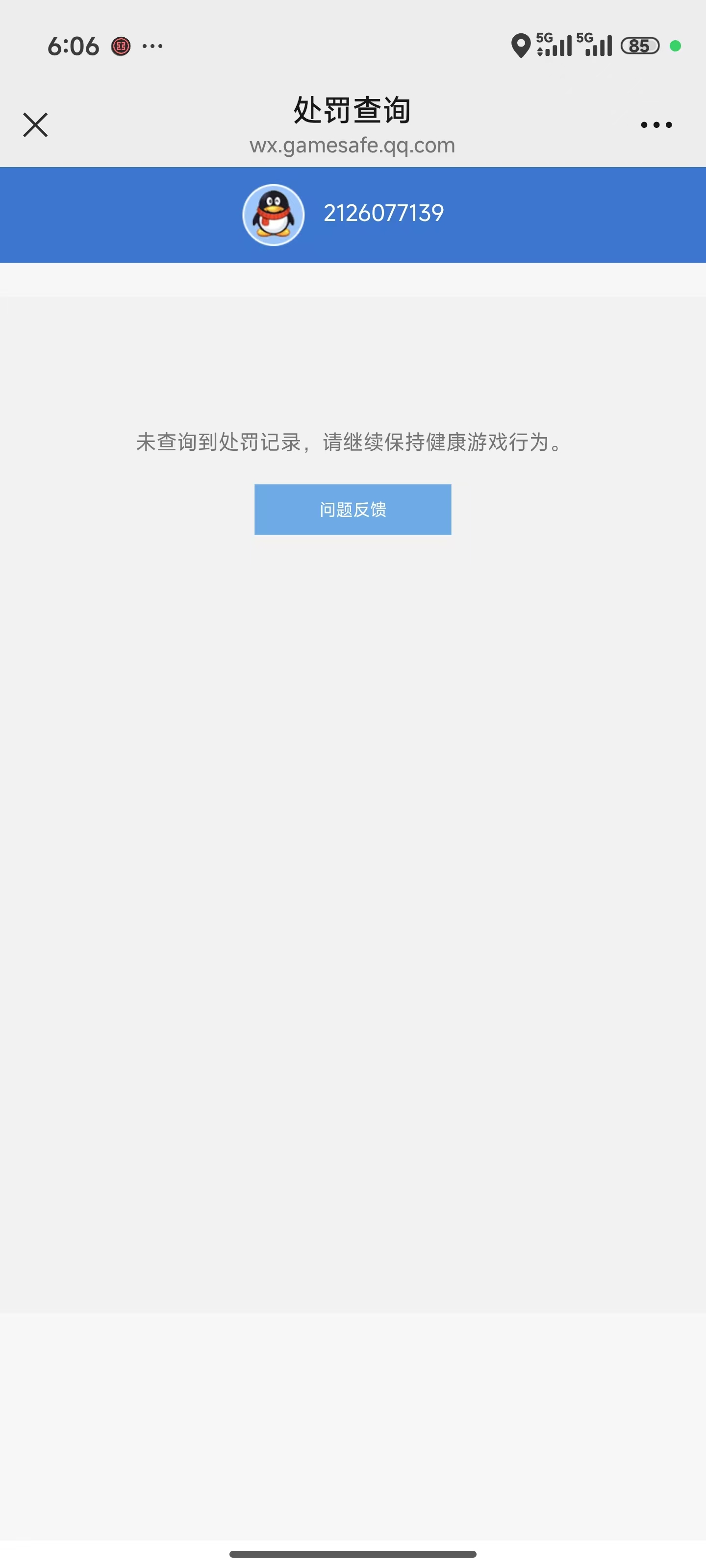Tap the red circular app icon near the clock
Screen dimensions: 706x1568
click(120, 46)
